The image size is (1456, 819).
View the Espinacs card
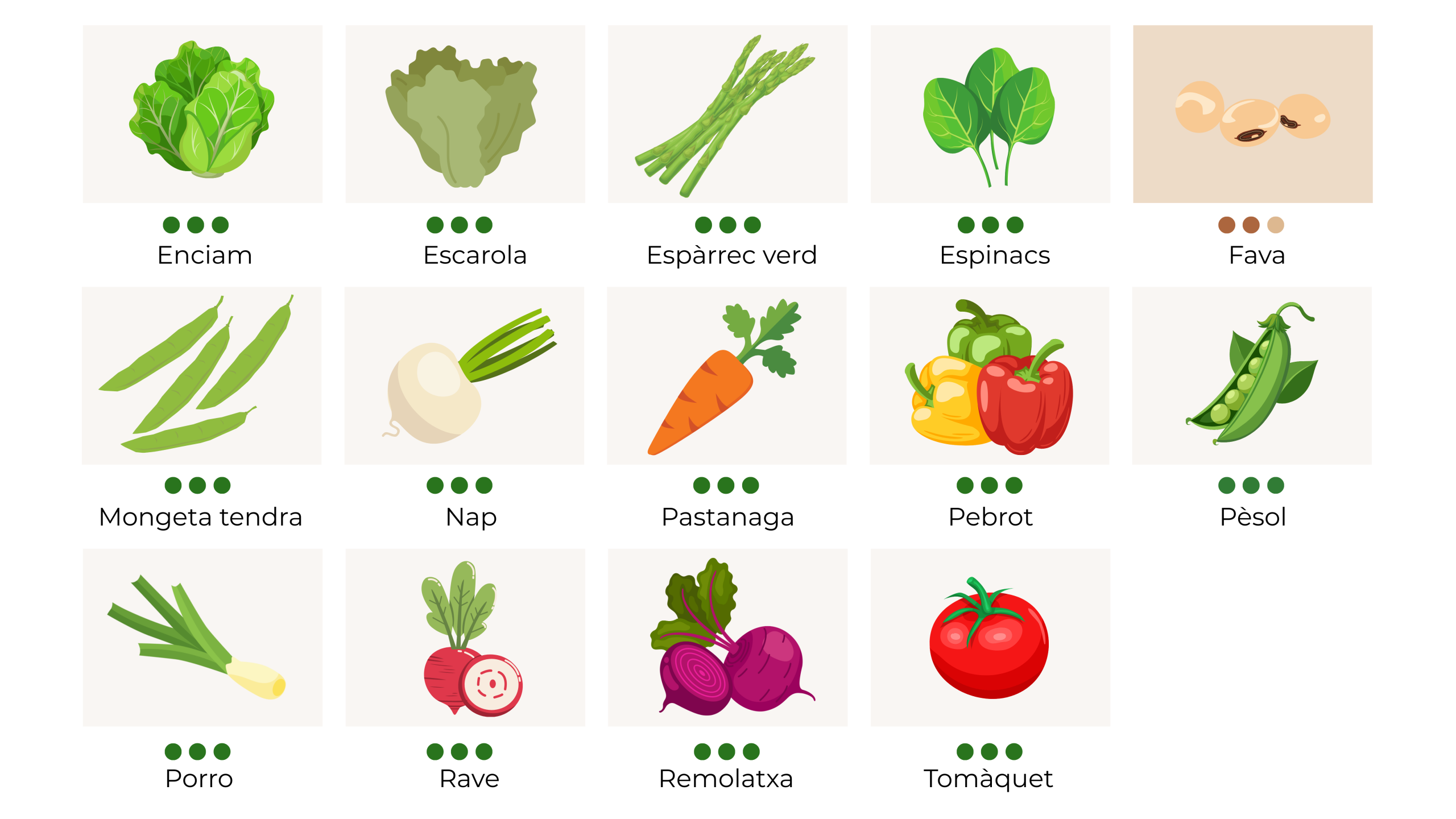pos(990,114)
